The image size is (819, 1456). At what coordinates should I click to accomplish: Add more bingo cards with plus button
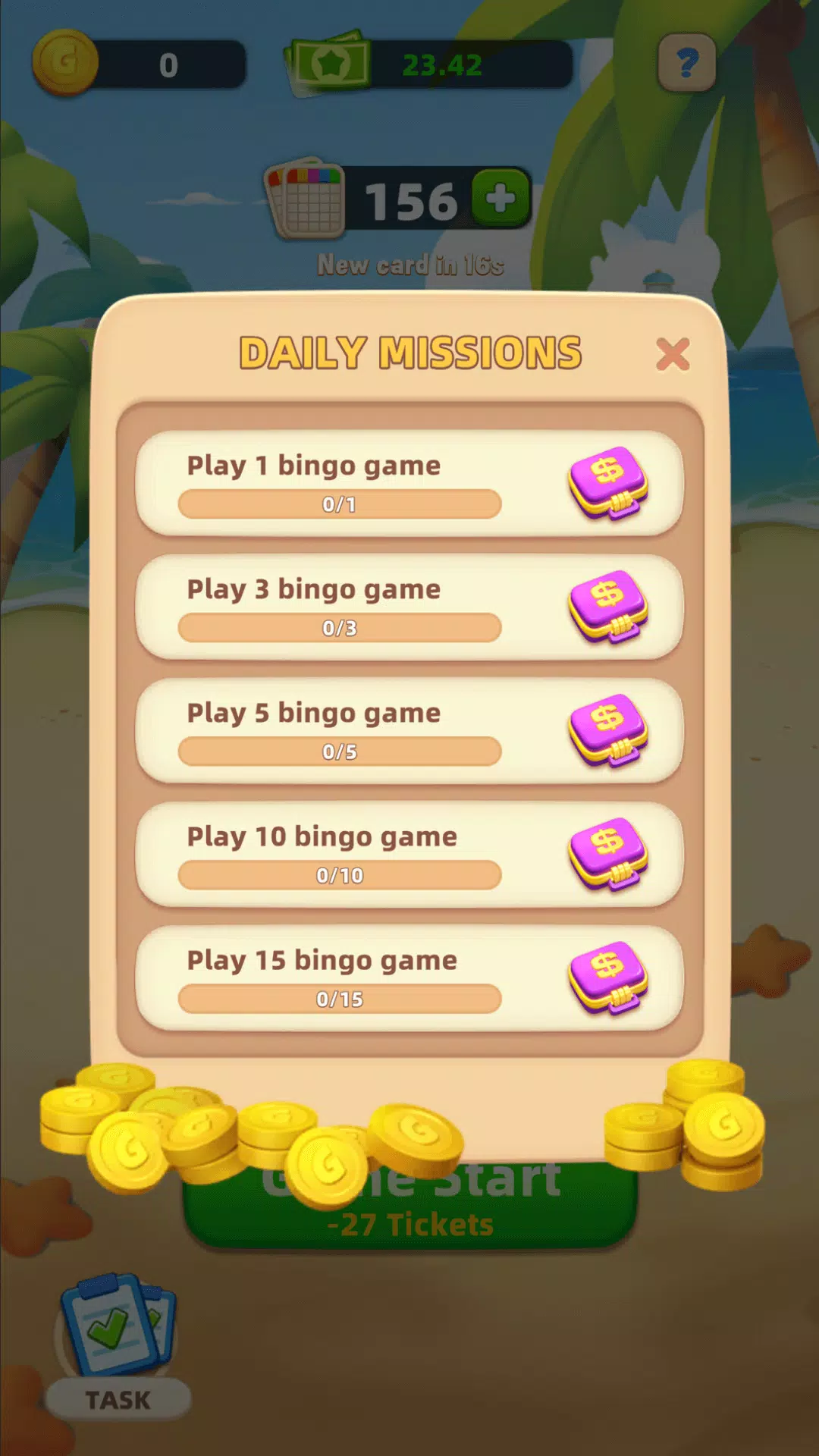[500, 199]
